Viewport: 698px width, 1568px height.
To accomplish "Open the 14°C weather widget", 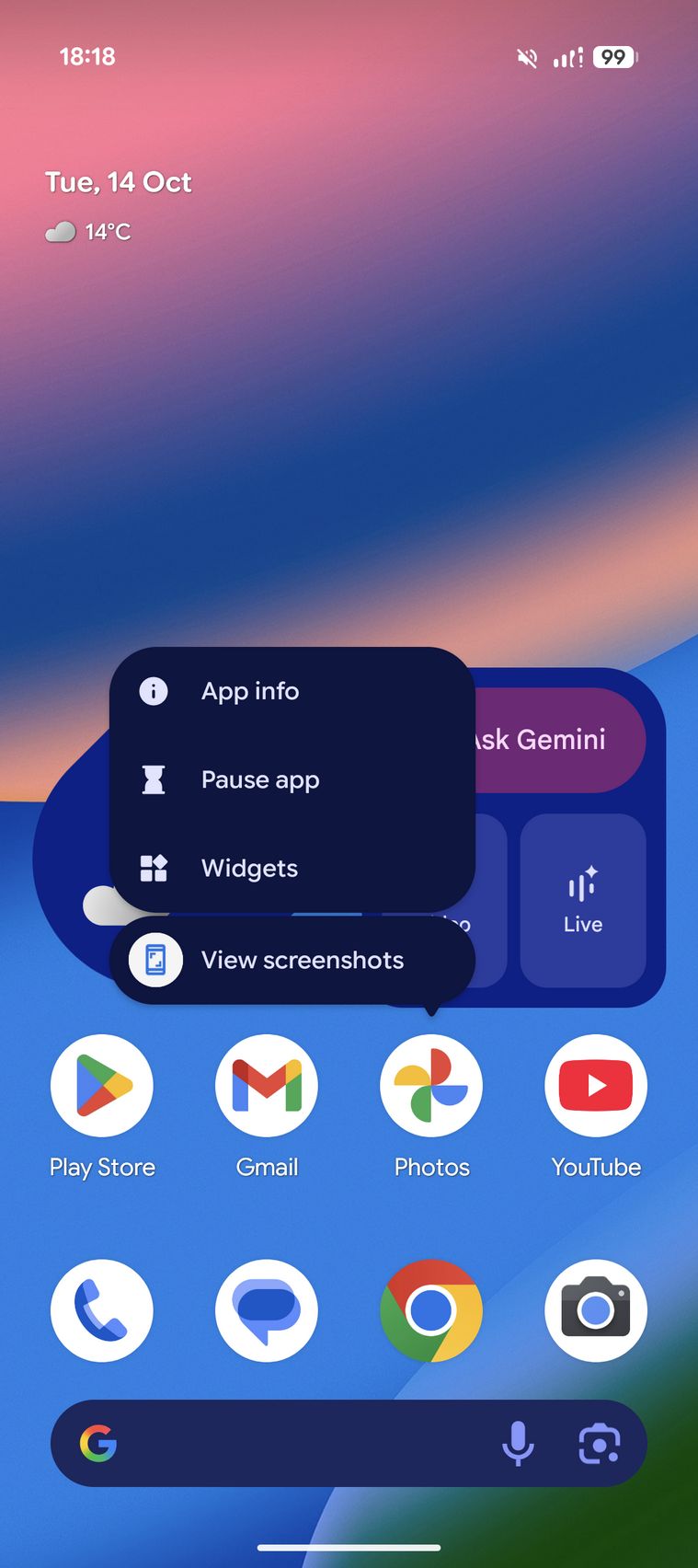I will (89, 232).
